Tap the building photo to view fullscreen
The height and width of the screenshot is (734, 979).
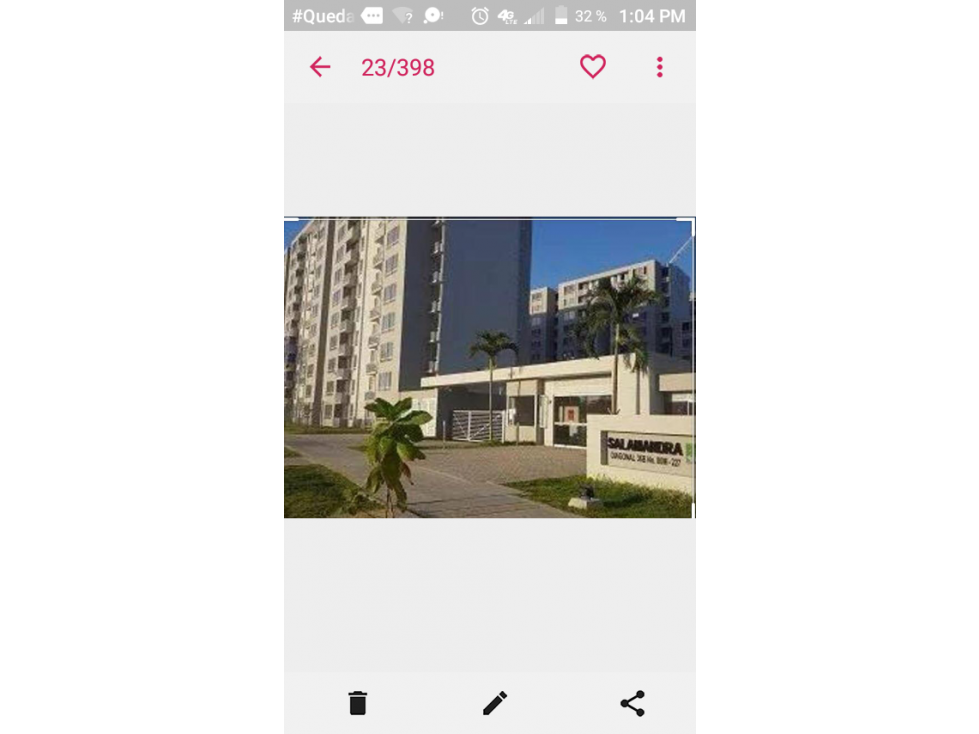click(489, 368)
